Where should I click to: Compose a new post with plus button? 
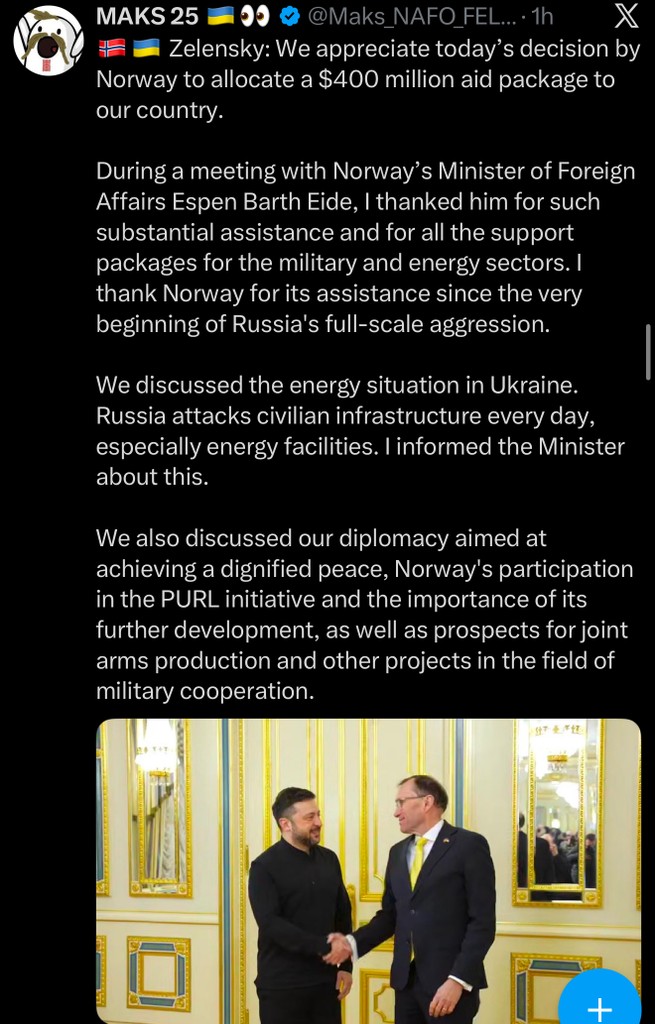(x=599, y=1001)
